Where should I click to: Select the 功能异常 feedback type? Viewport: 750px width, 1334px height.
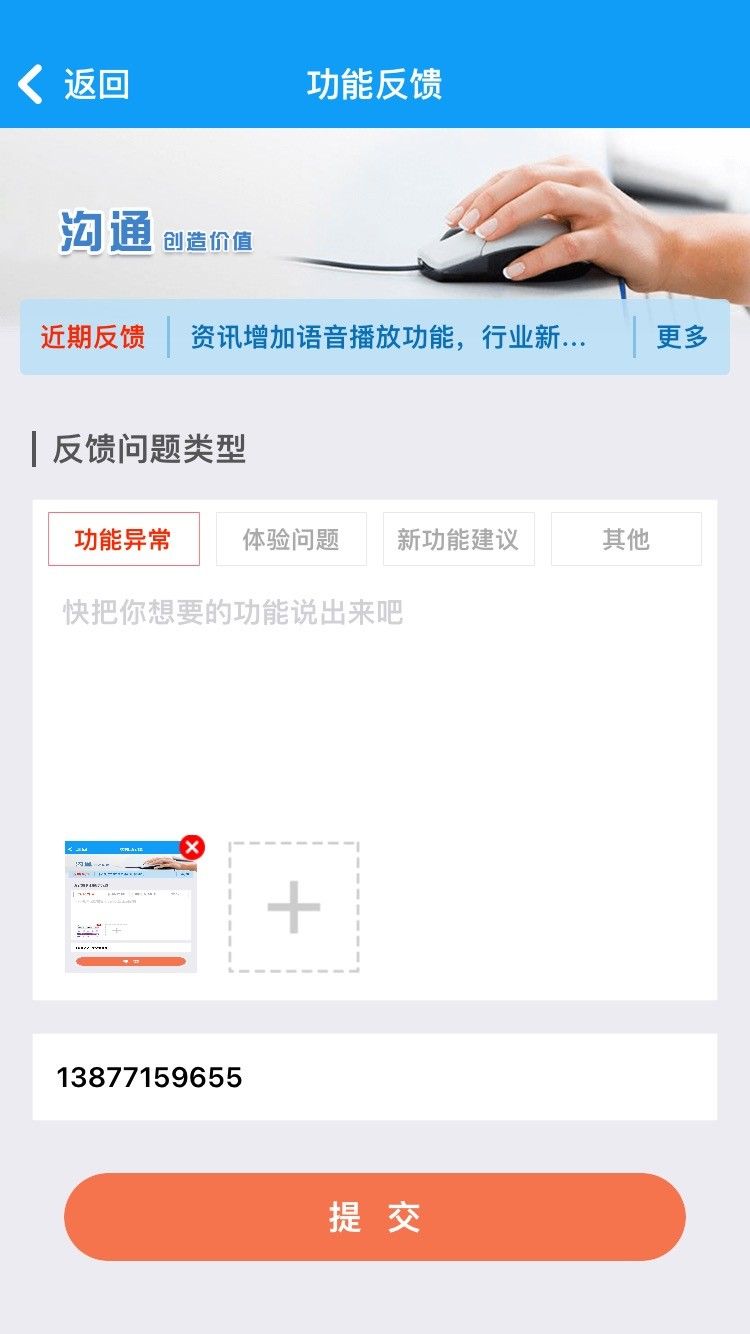pyautogui.click(x=124, y=539)
